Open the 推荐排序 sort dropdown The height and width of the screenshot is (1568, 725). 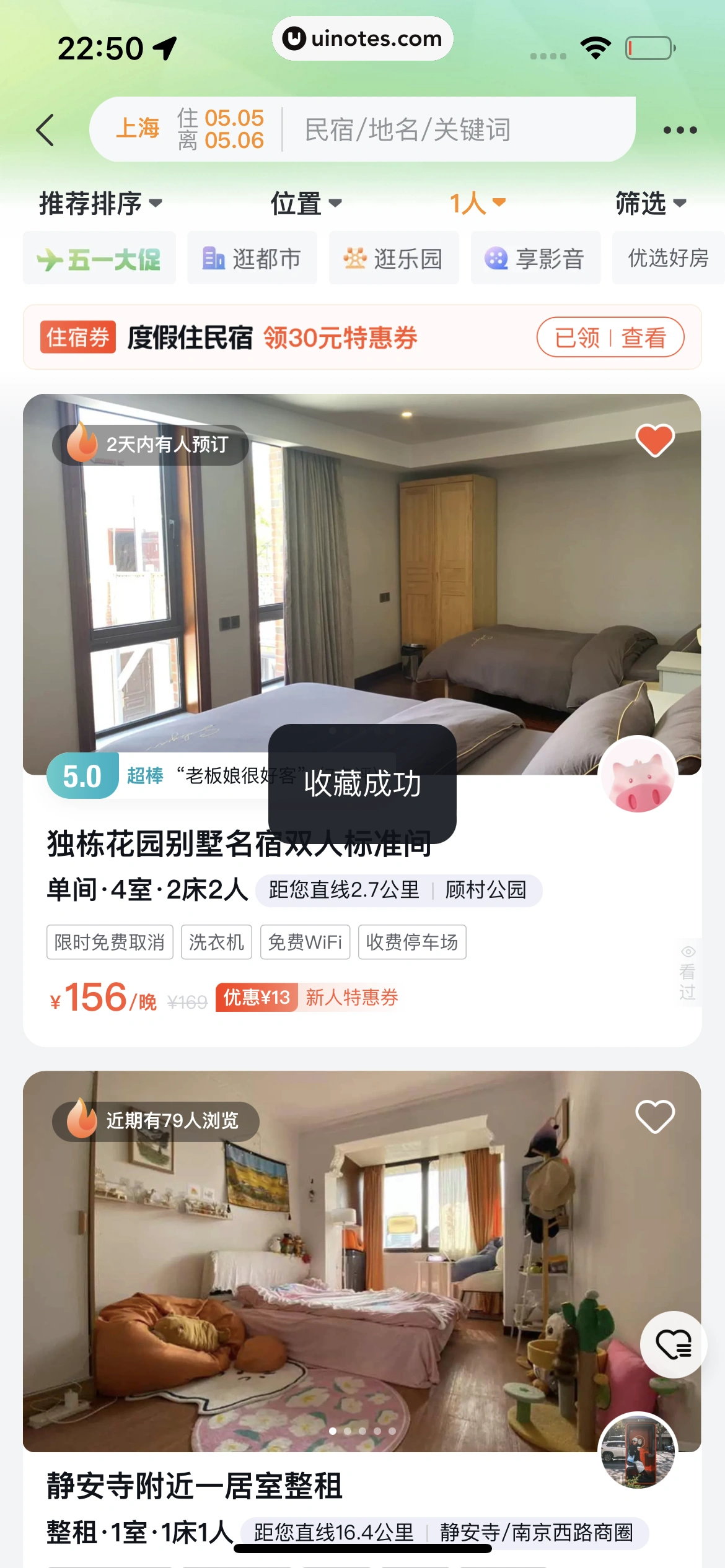(100, 203)
